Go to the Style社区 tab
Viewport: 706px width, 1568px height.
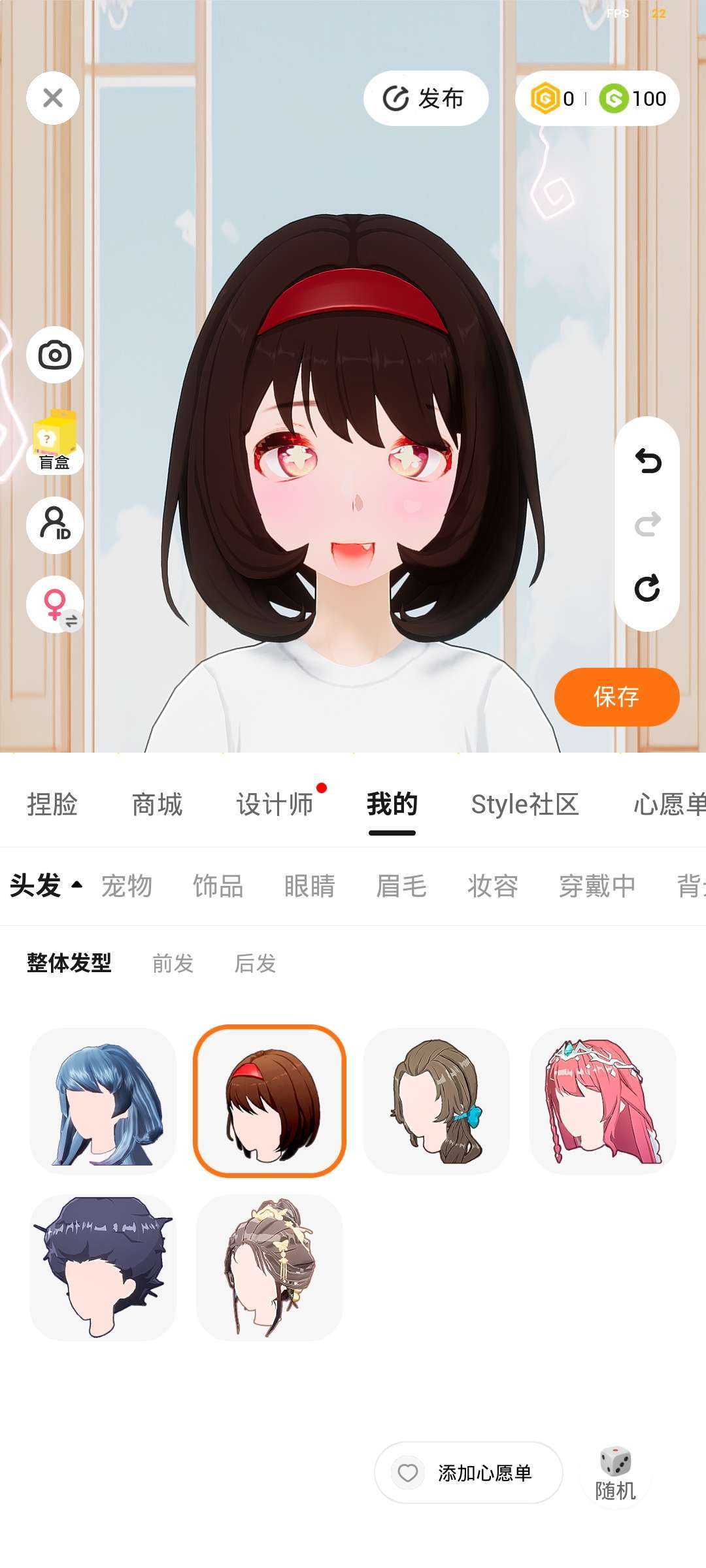coord(525,804)
